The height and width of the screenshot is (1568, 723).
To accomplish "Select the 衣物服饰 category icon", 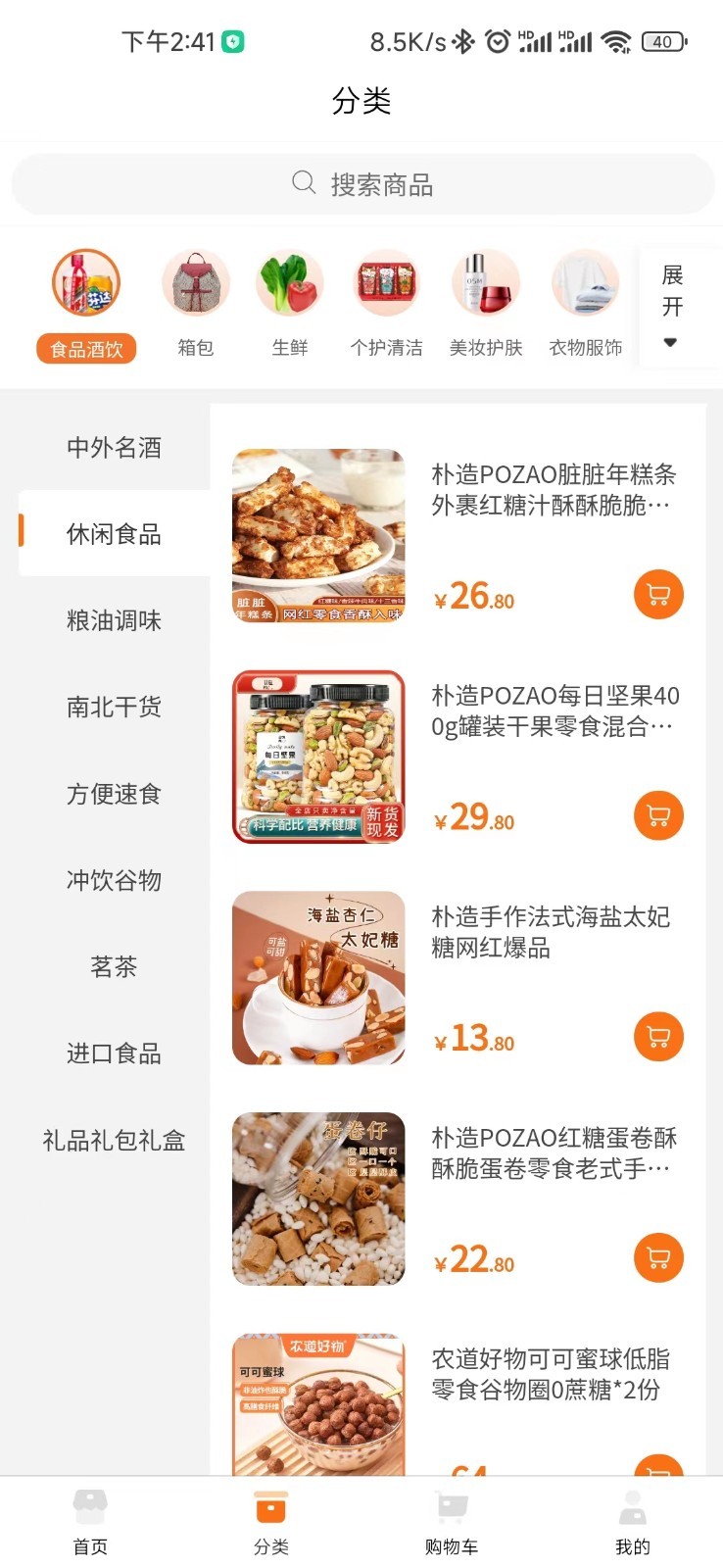I will 584,282.
